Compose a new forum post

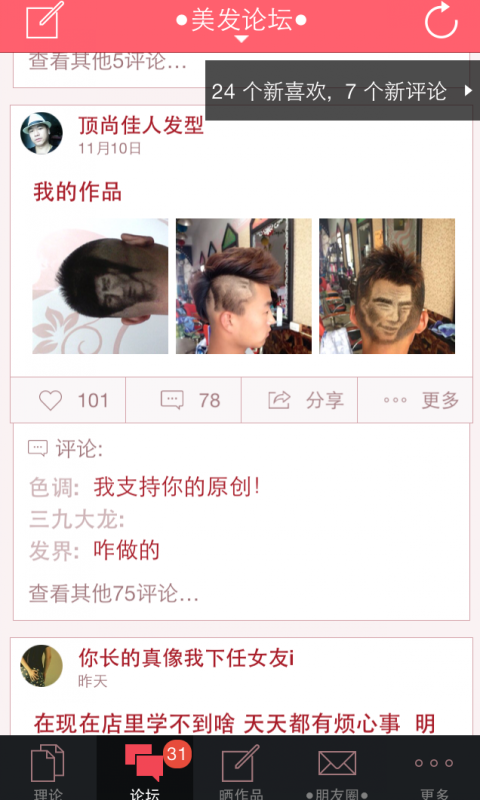45,20
